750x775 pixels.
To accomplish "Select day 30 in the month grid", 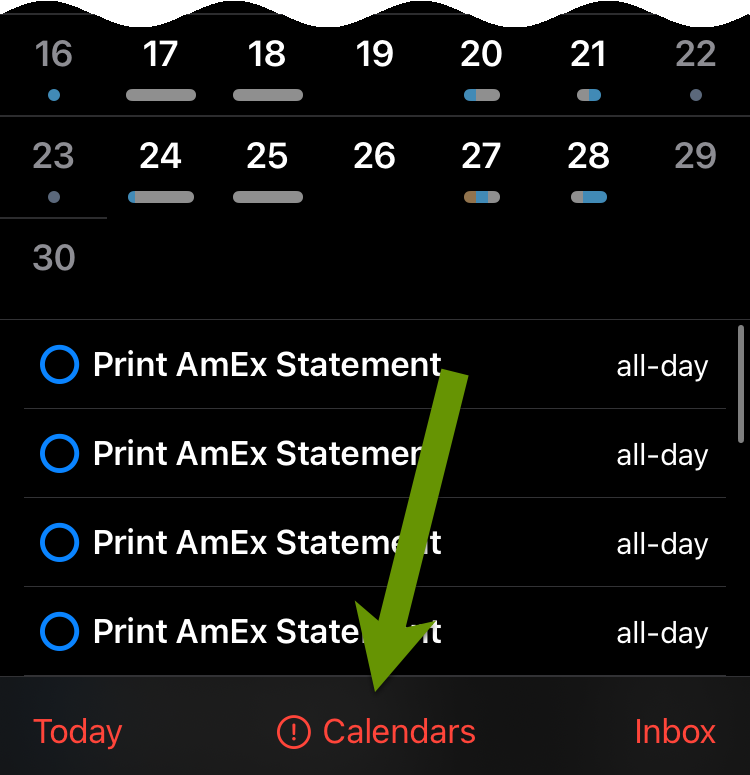I will point(53,258).
